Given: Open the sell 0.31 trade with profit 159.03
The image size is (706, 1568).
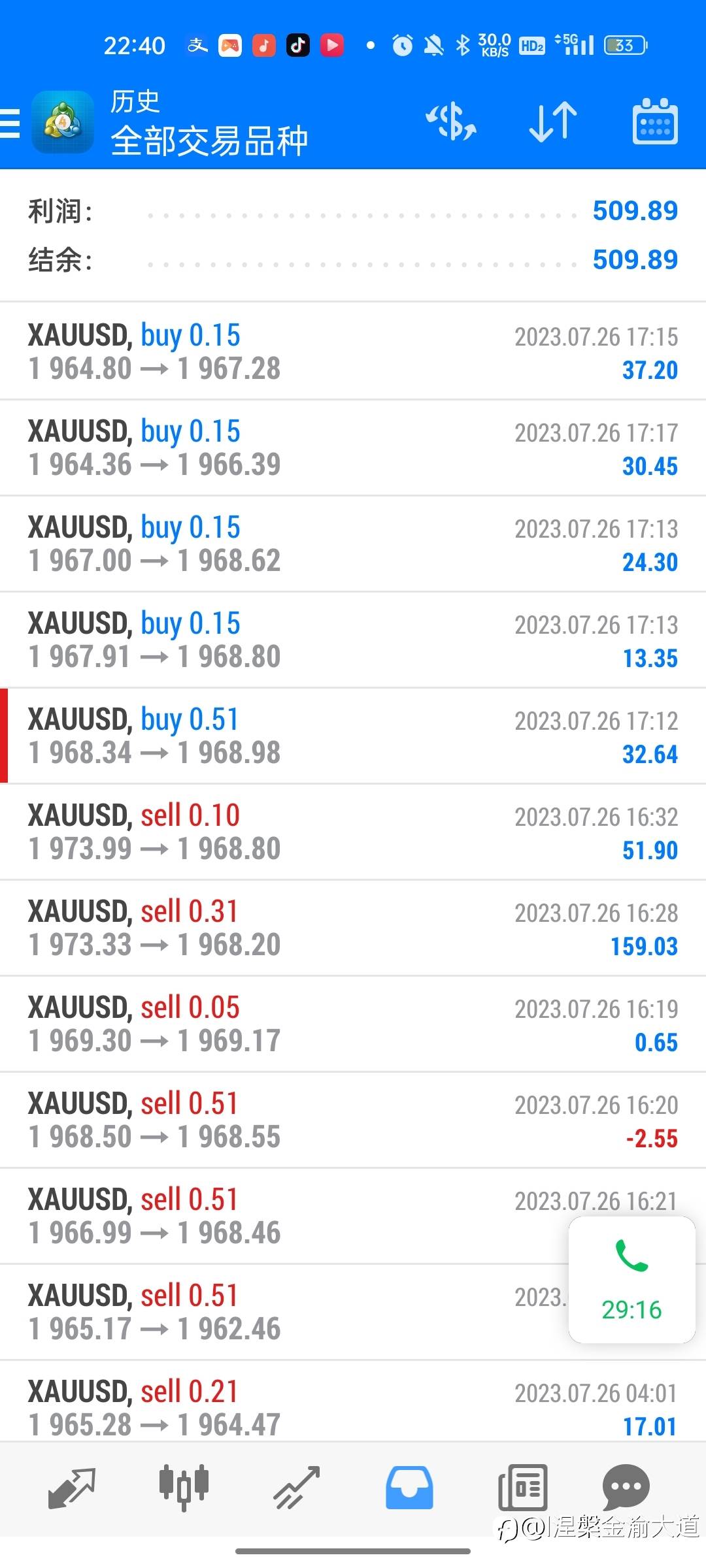Looking at the screenshot, I should pyautogui.click(x=353, y=928).
